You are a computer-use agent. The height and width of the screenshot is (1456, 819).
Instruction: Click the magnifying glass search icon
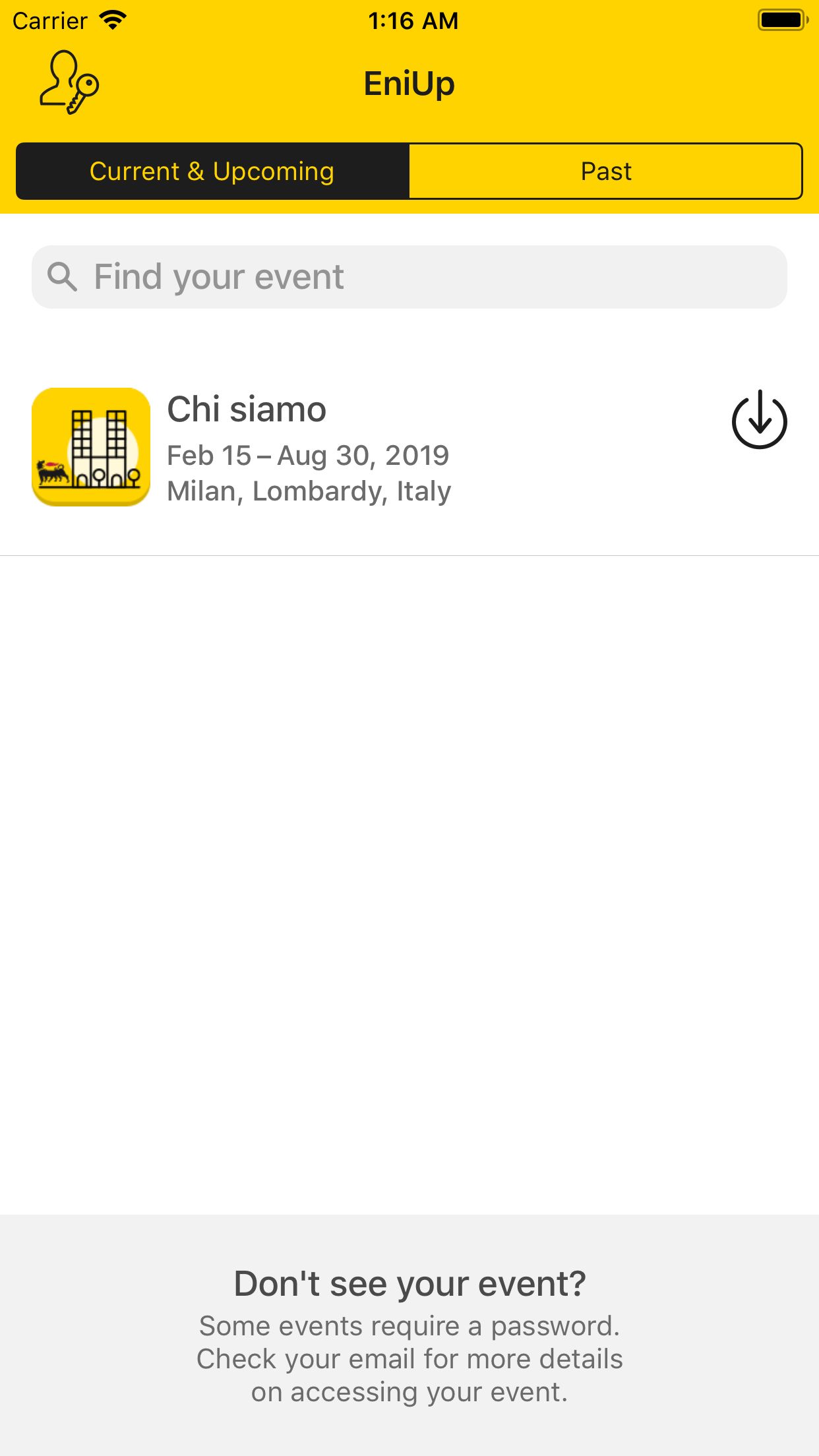[61, 277]
